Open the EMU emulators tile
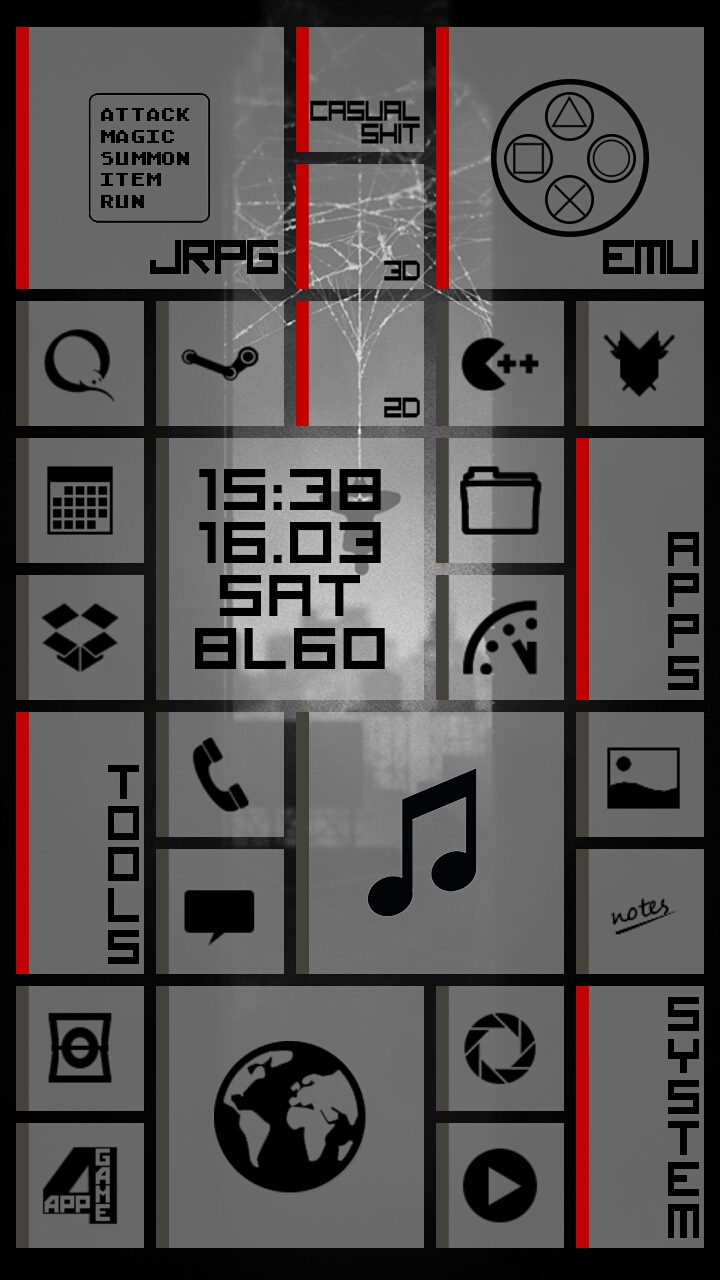The image size is (720, 1280). coord(570,158)
